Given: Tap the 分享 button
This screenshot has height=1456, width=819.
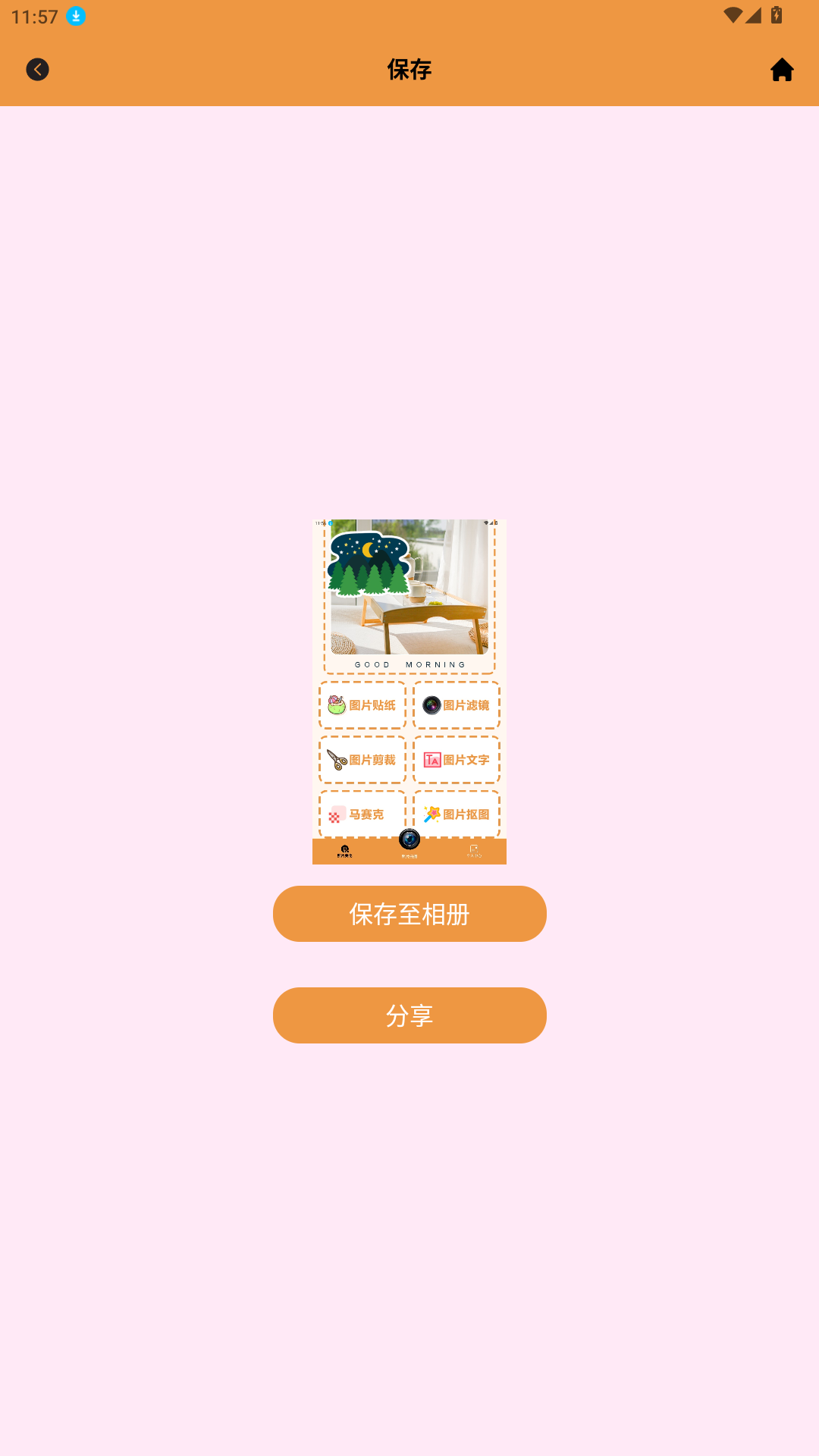Looking at the screenshot, I should [409, 1015].
